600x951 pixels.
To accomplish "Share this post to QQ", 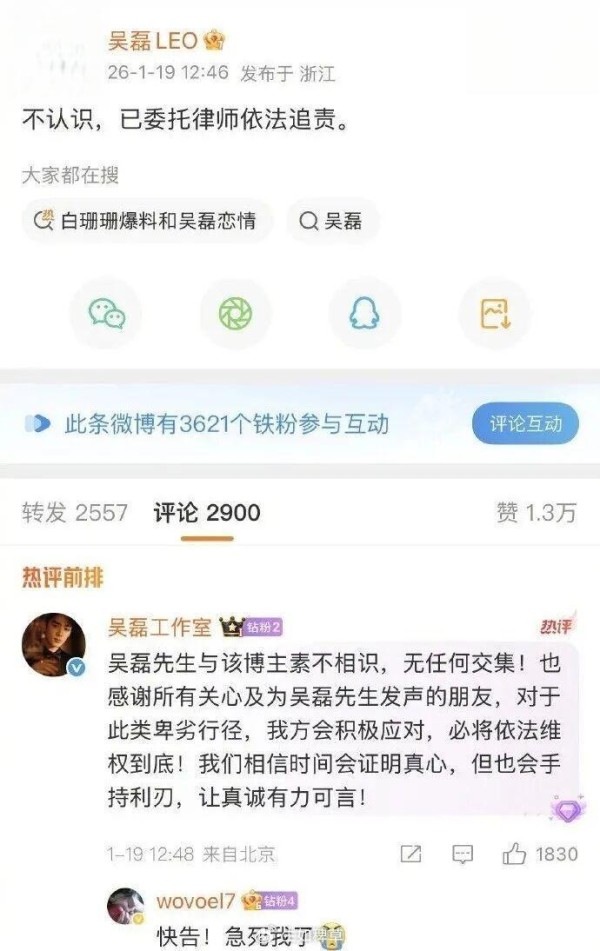I will 364,314.
